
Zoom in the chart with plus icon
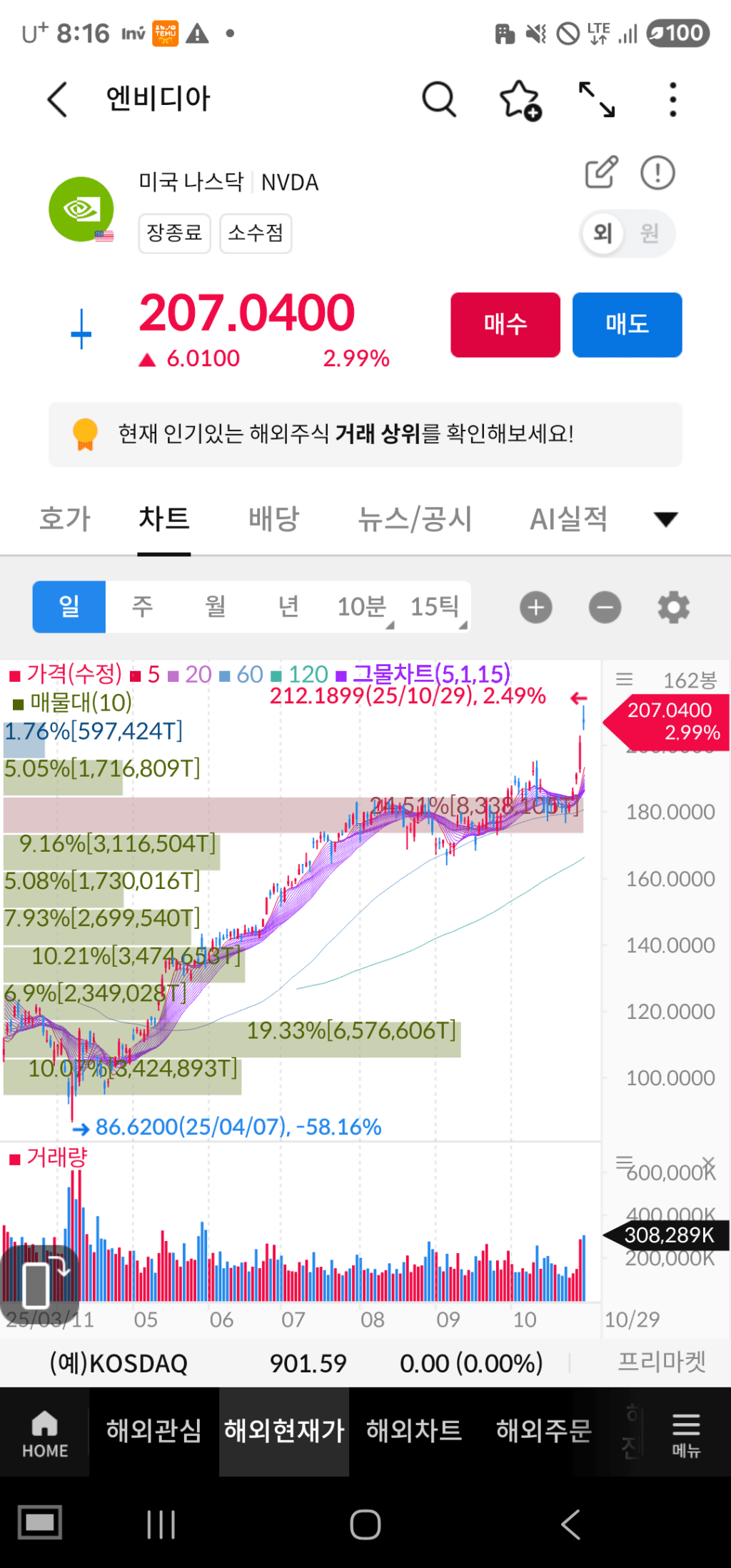pos(536,608)
